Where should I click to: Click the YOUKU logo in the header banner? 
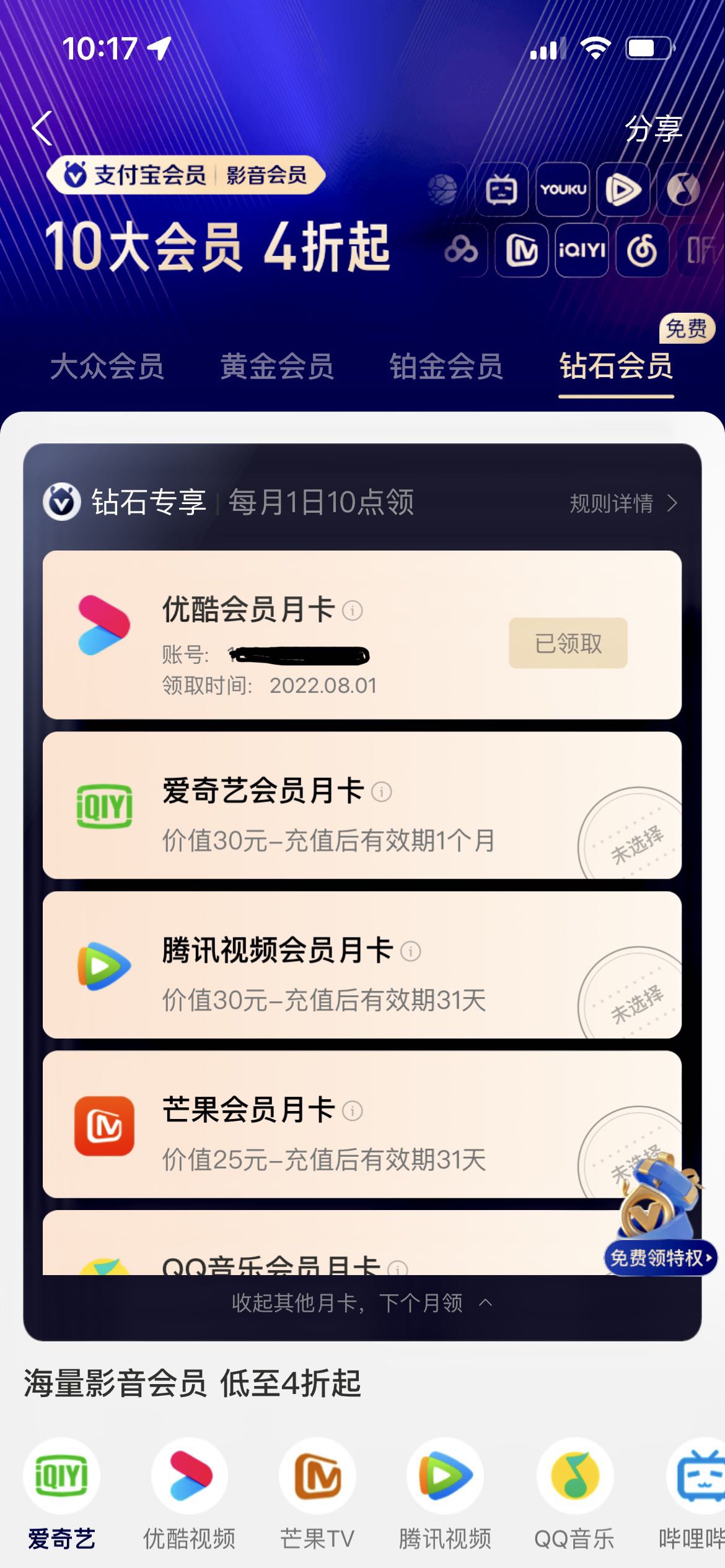tap(563, 190)
